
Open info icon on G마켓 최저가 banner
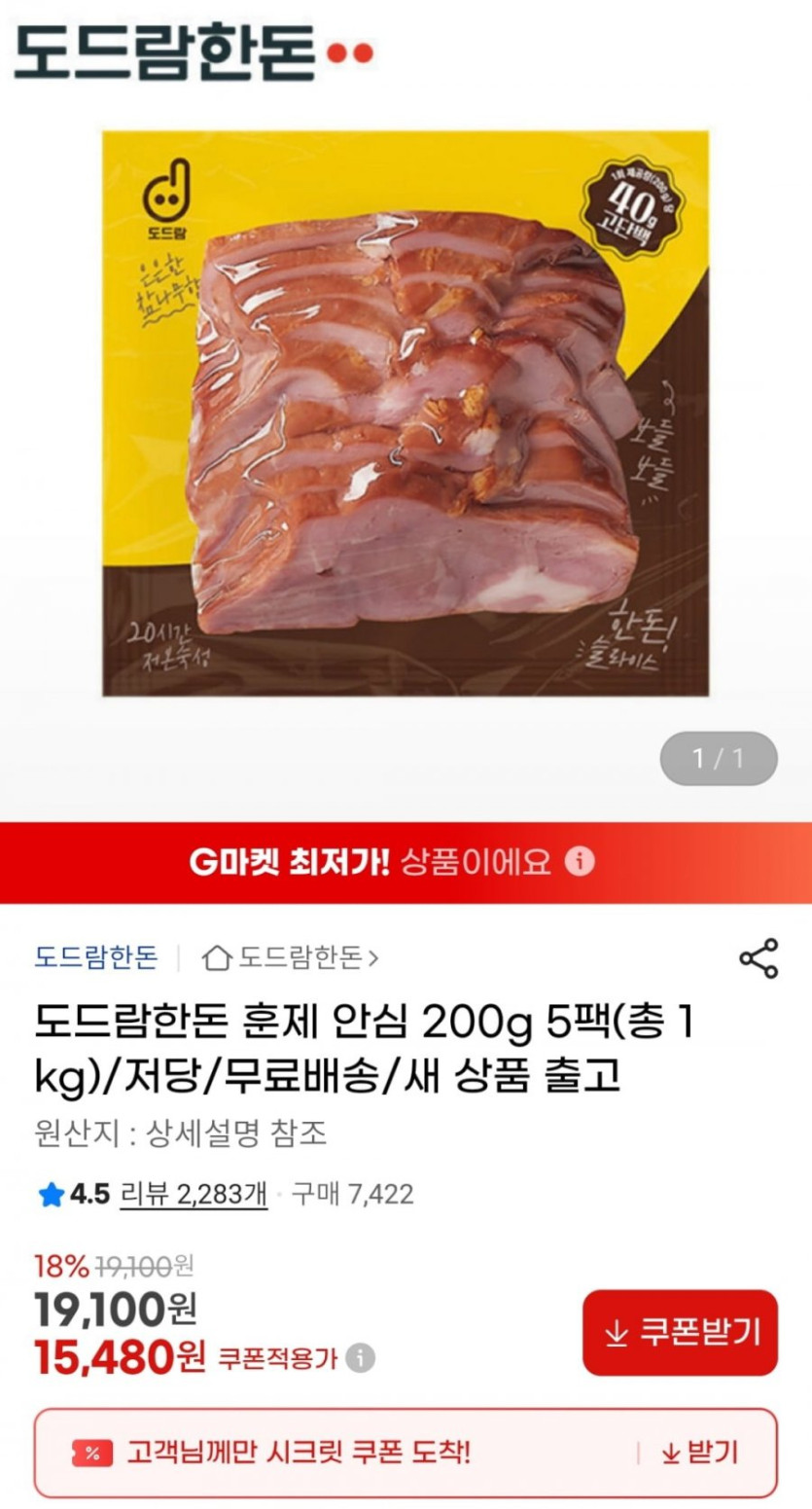(580, 862)
